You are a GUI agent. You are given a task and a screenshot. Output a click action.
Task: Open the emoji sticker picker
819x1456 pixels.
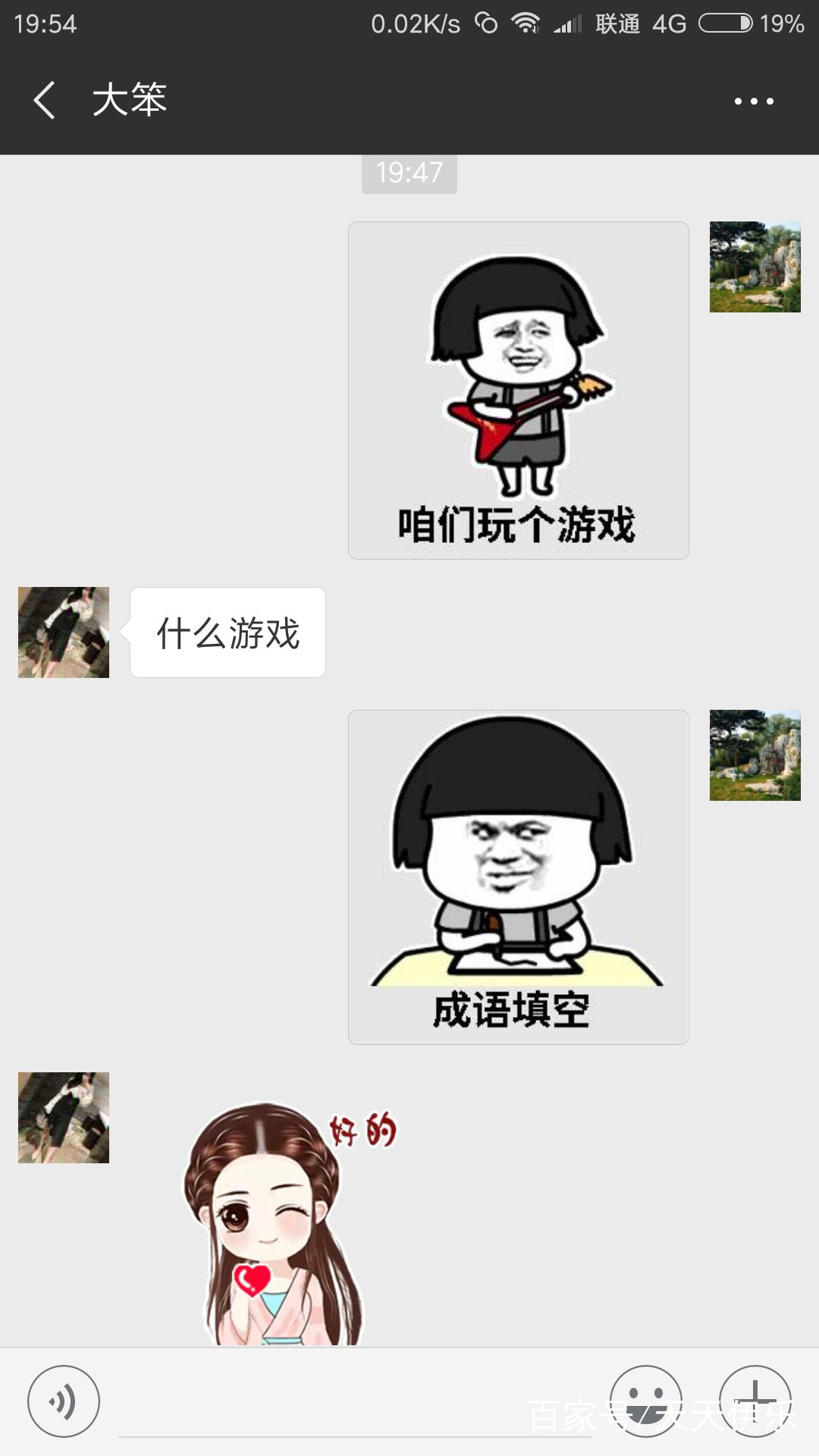pos(646,1401)
